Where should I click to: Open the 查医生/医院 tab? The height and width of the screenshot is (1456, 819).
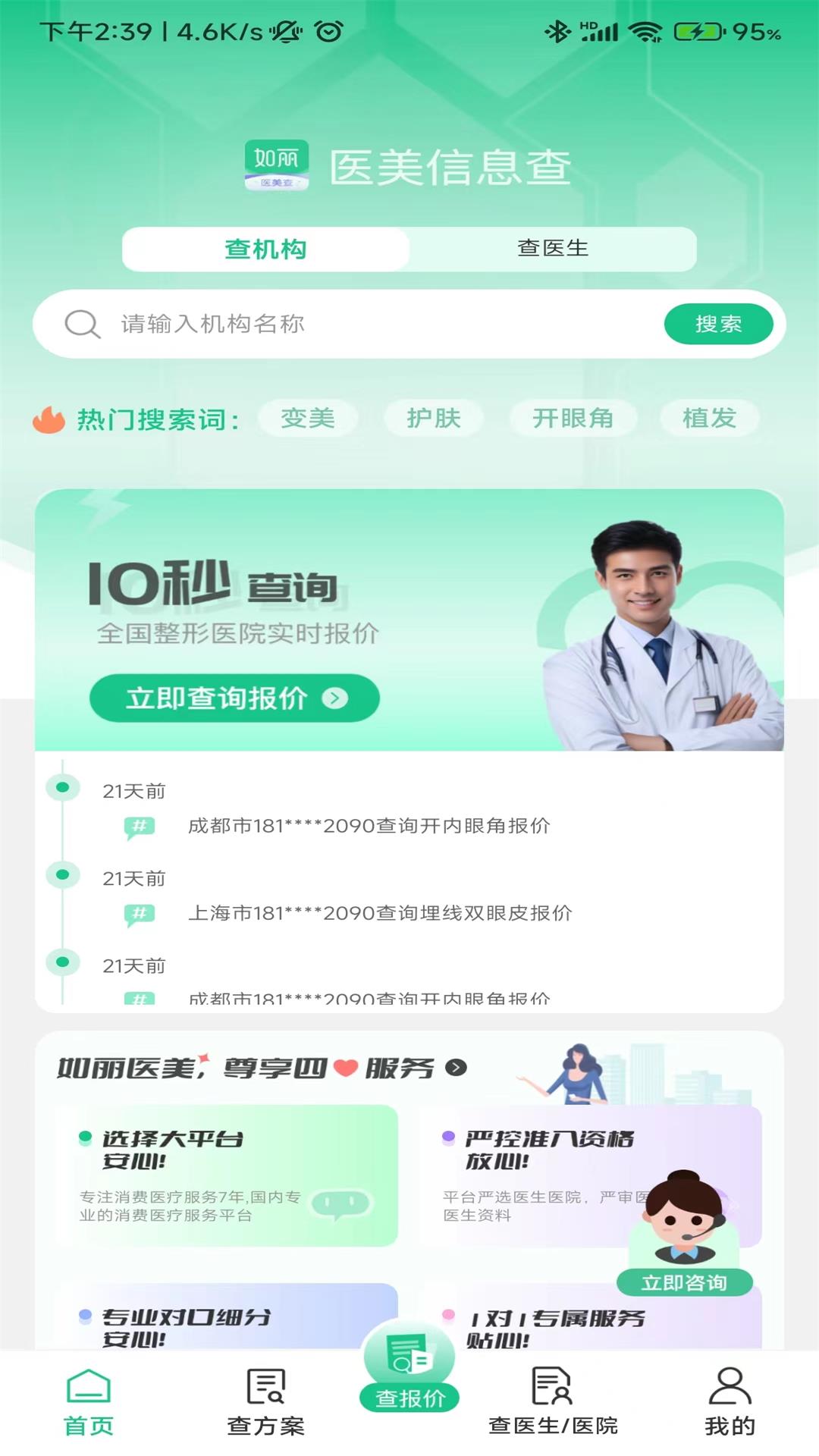tap(553, 1403)
